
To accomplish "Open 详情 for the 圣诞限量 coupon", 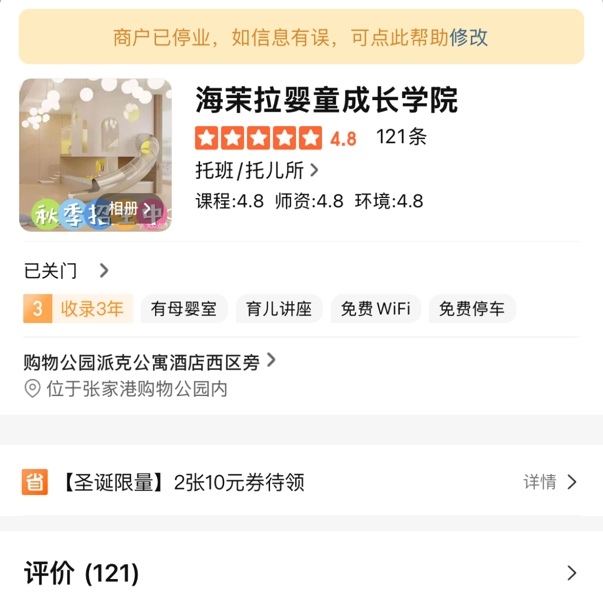I will [550, 482].
